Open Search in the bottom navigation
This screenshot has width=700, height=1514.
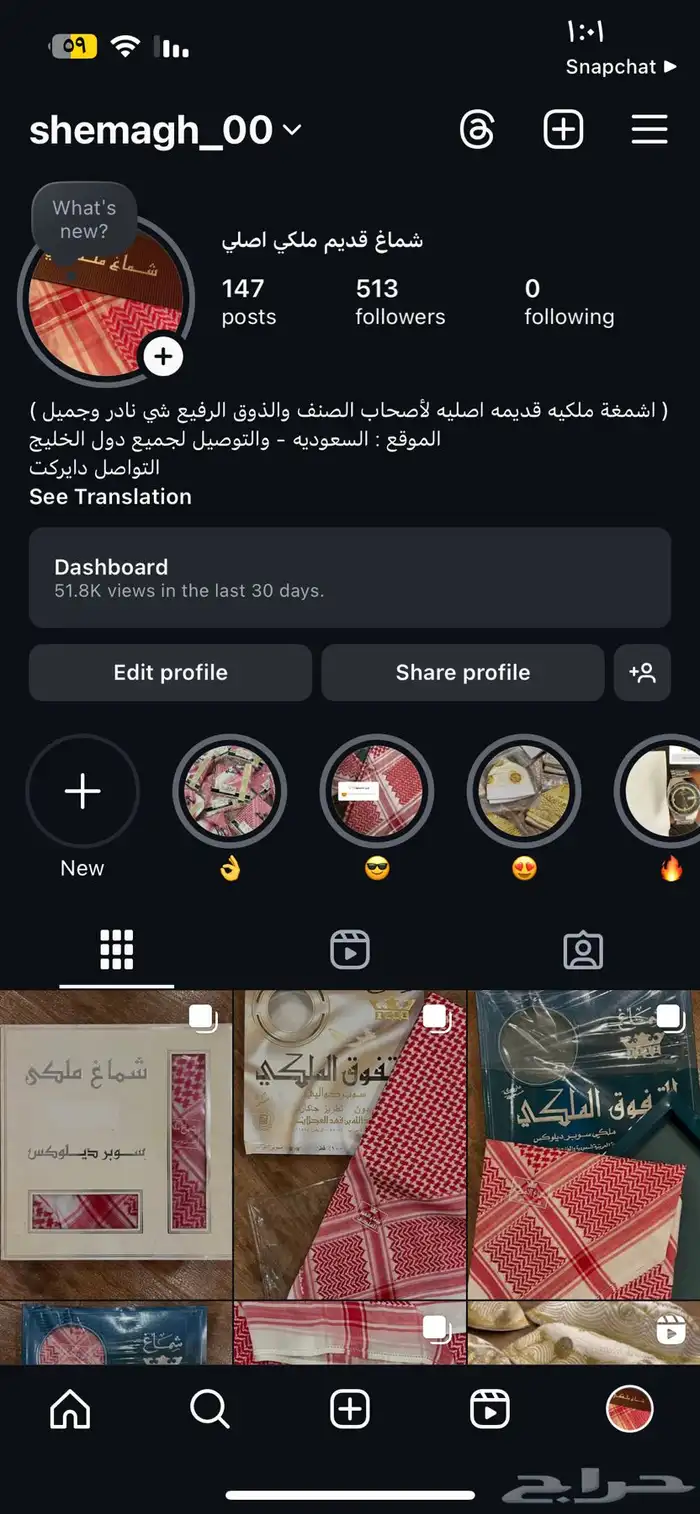coord(210,1410)
